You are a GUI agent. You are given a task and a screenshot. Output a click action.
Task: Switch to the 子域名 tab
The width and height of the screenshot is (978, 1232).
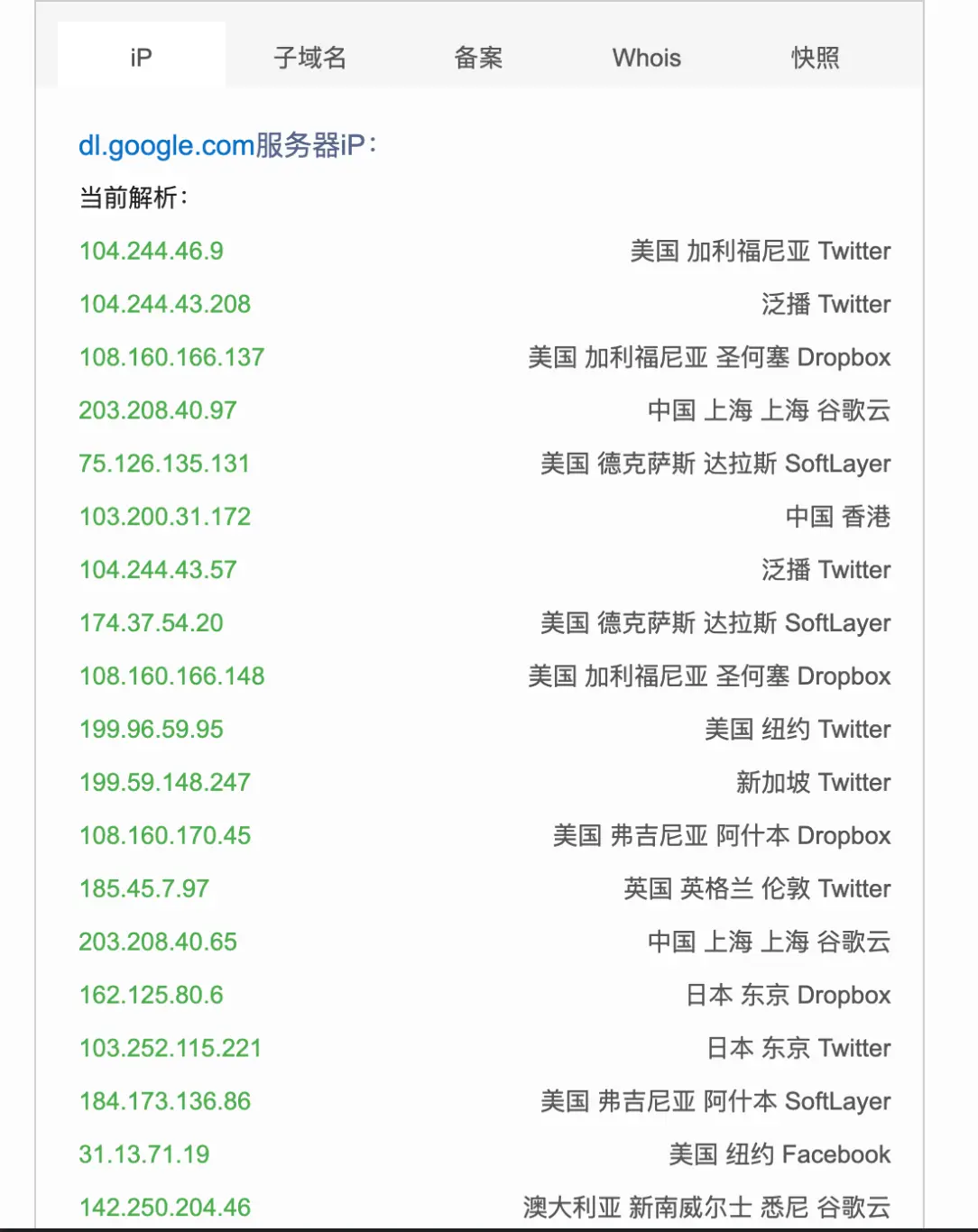[309, 56]
